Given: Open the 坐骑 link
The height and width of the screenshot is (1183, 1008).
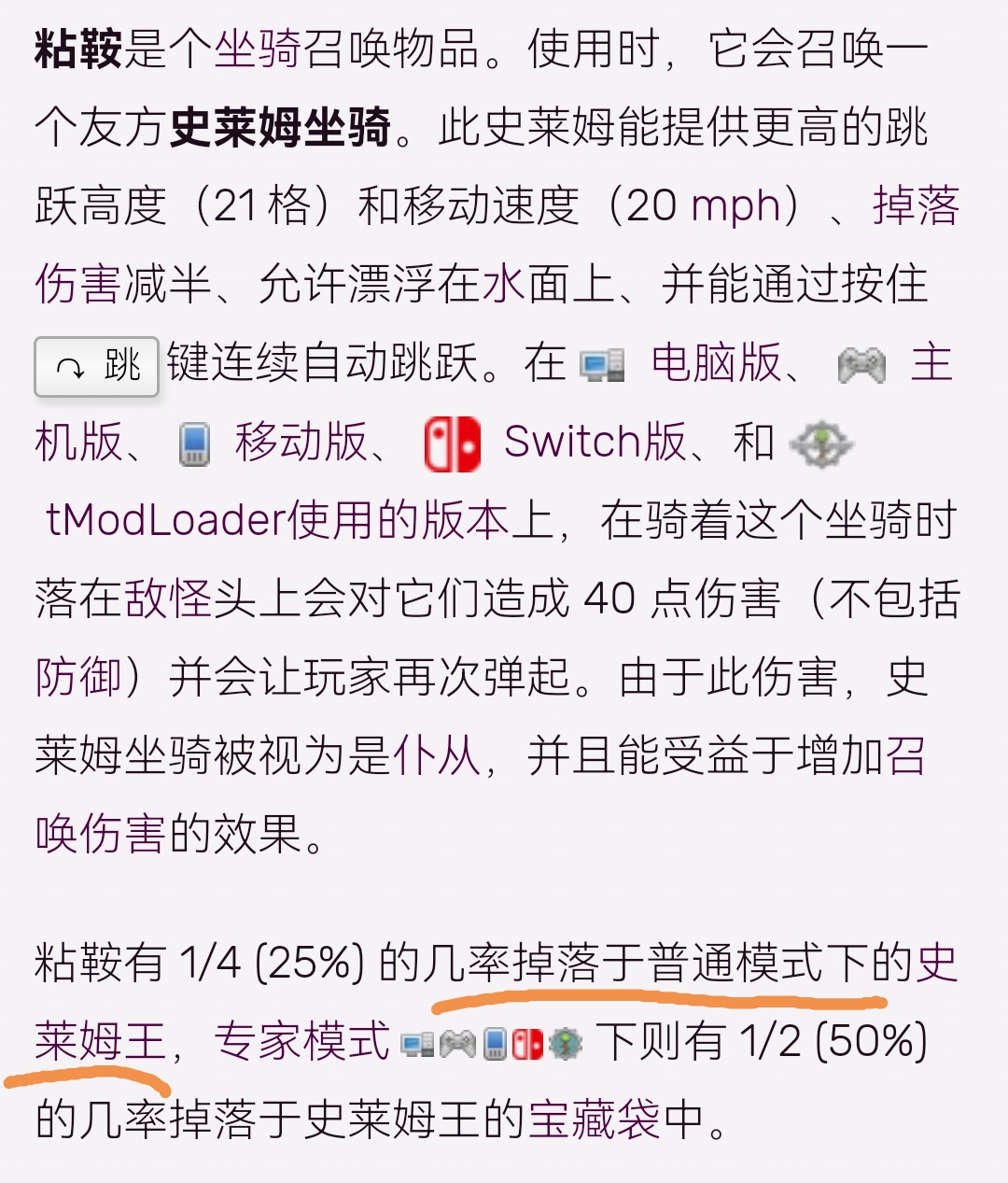Looking at the screenshot, I should (x=259, y=49).
